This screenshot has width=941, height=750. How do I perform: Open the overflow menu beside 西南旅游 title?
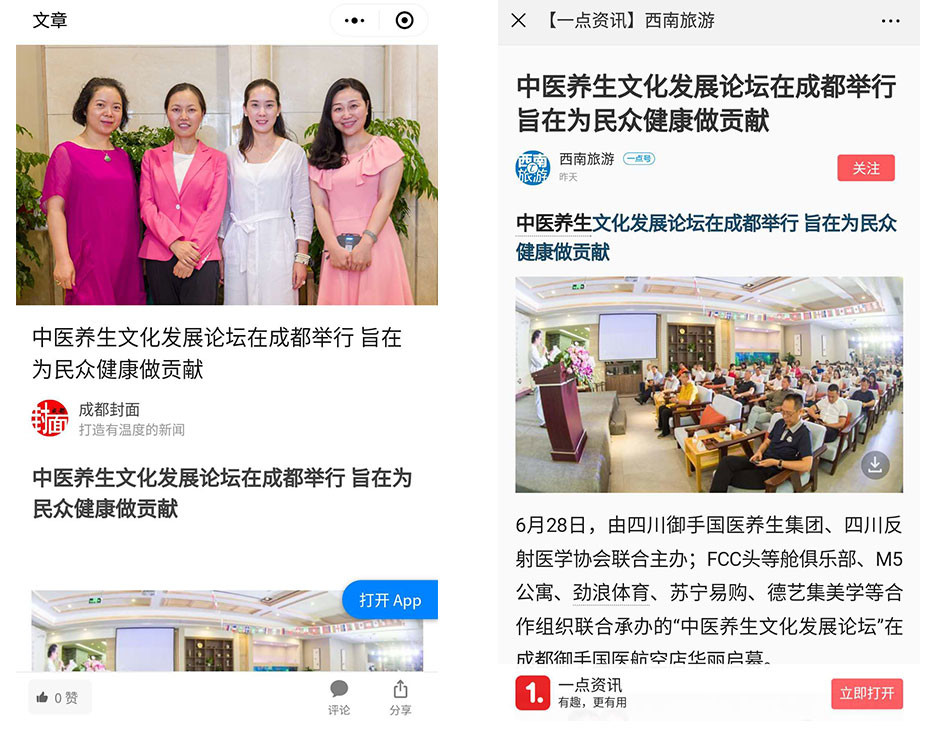[890, 20]
